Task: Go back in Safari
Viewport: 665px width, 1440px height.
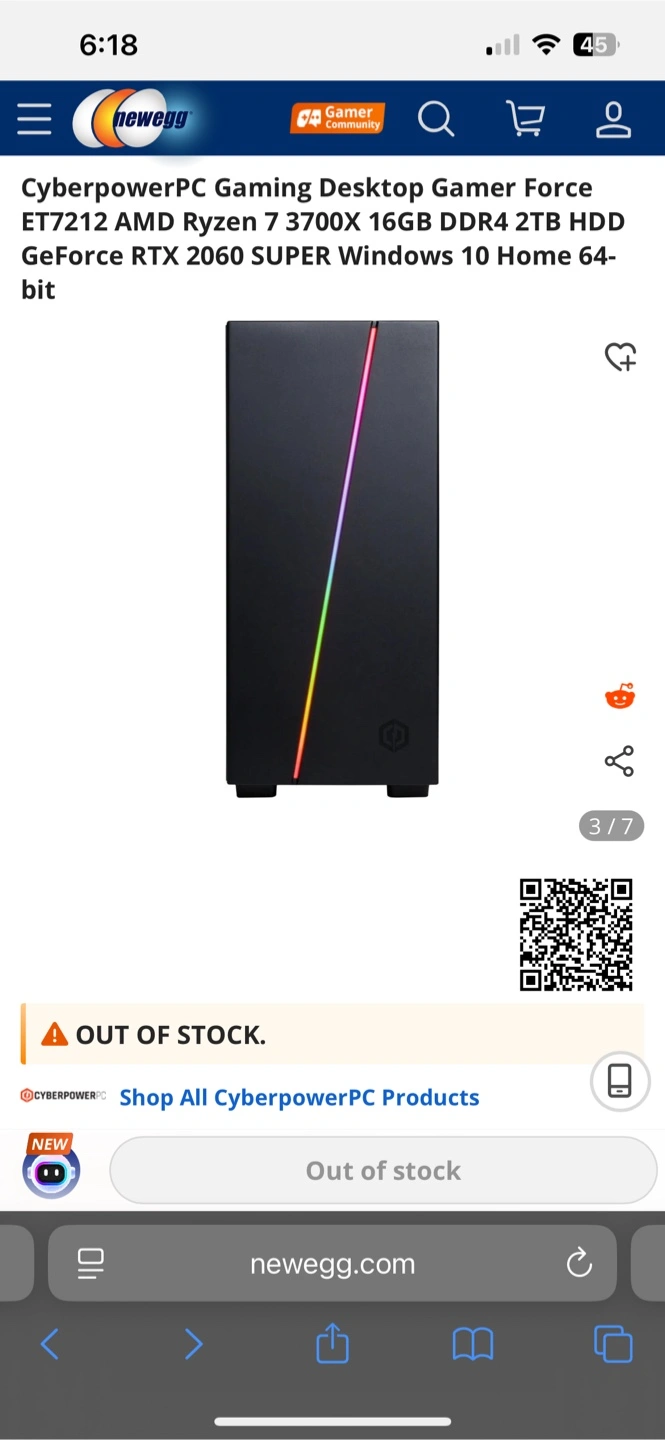Action: pos(50,1344)
